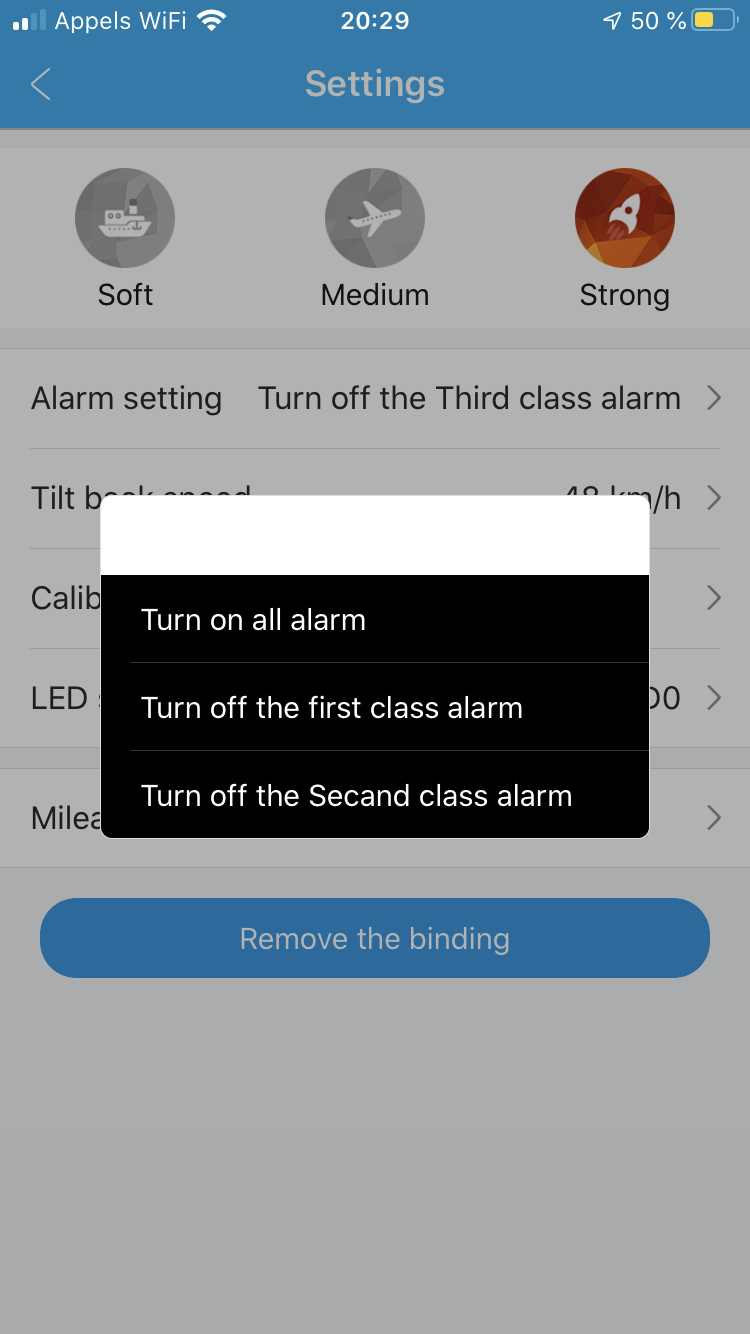Choose the Strong riding mode

625,239
